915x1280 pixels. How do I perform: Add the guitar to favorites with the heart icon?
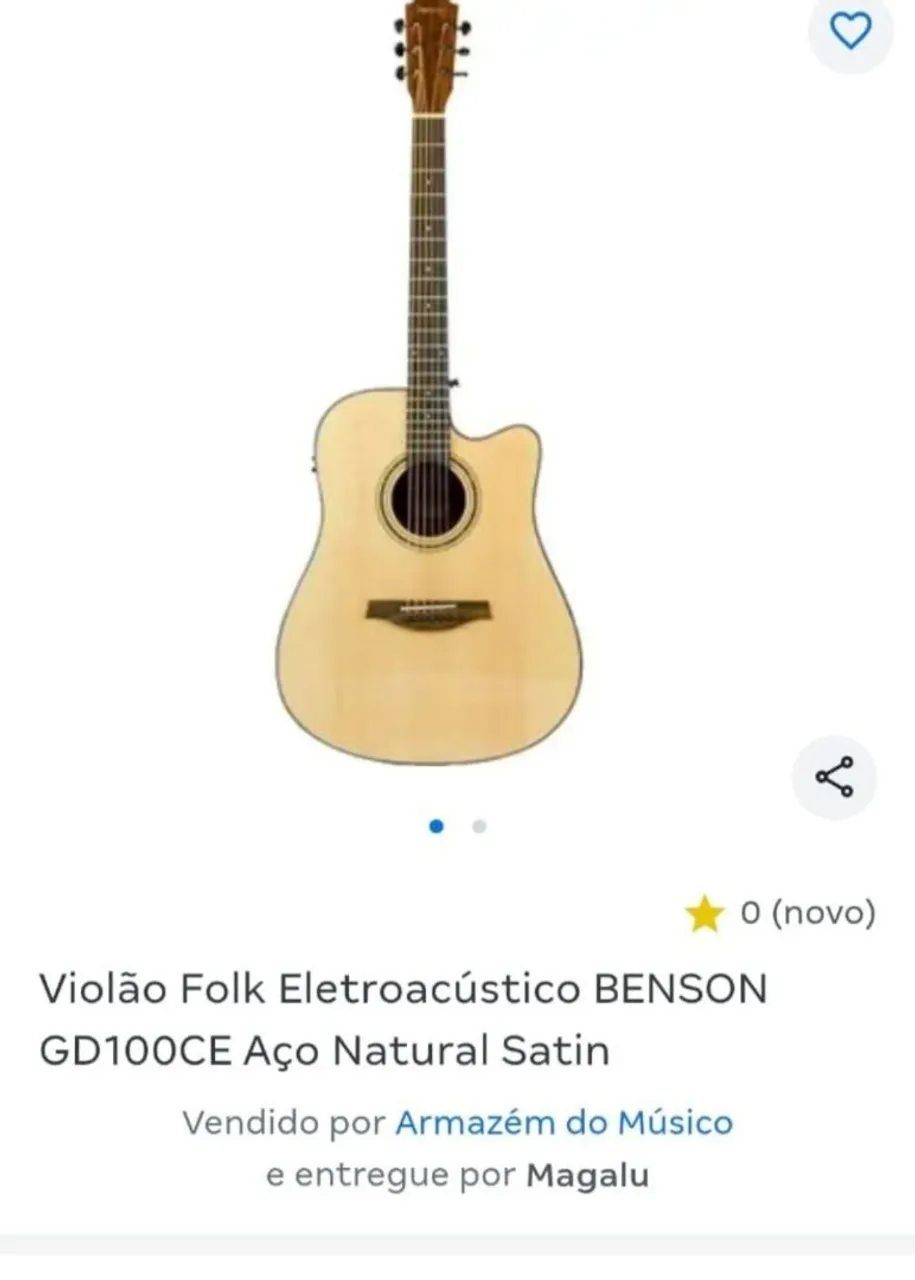pyautogui.click(x=851, y=31)
